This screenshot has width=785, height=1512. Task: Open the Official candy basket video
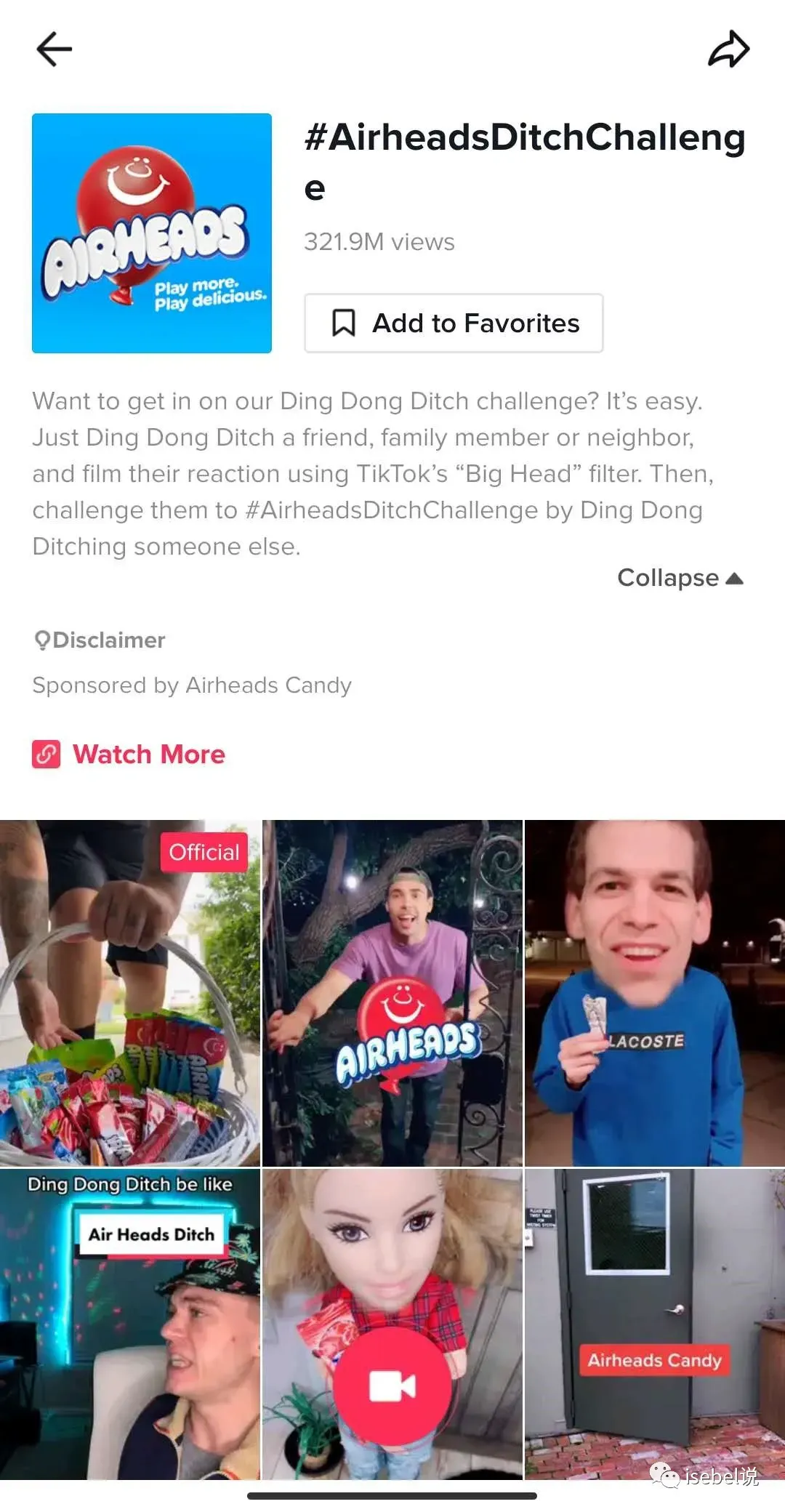129,993
